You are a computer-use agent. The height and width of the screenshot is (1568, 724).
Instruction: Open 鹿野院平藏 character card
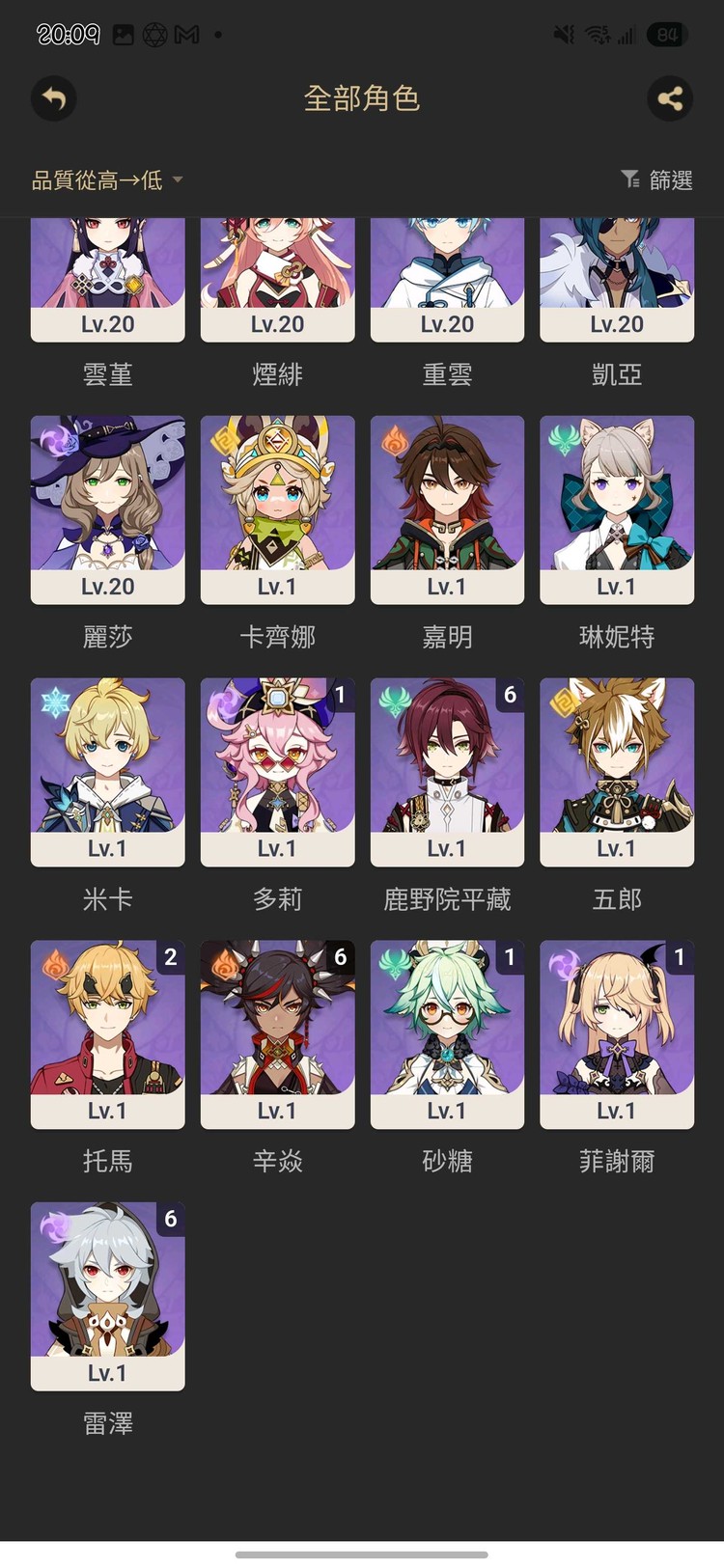[447, 772]
